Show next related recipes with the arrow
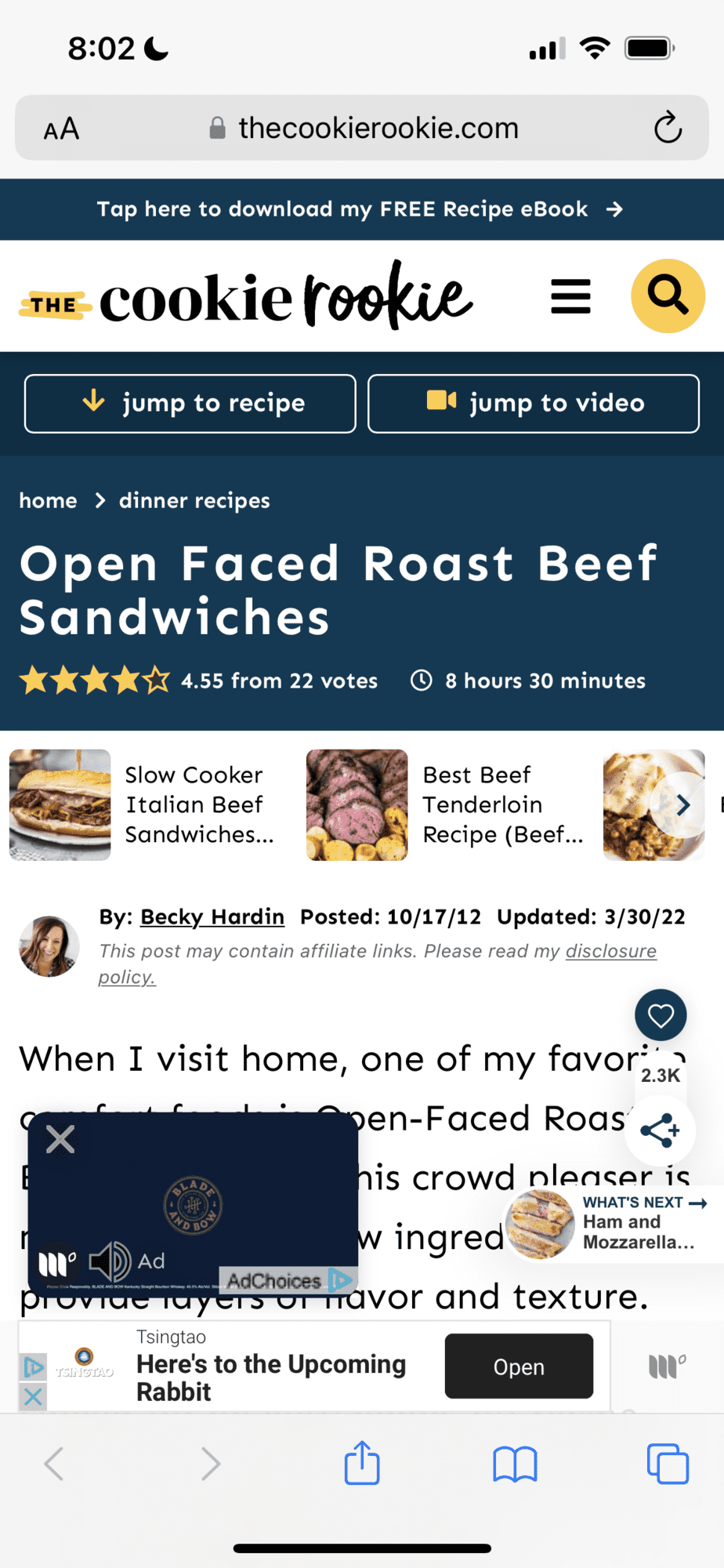This screenshot has width=724, height=1568. [x=682, y=804]
